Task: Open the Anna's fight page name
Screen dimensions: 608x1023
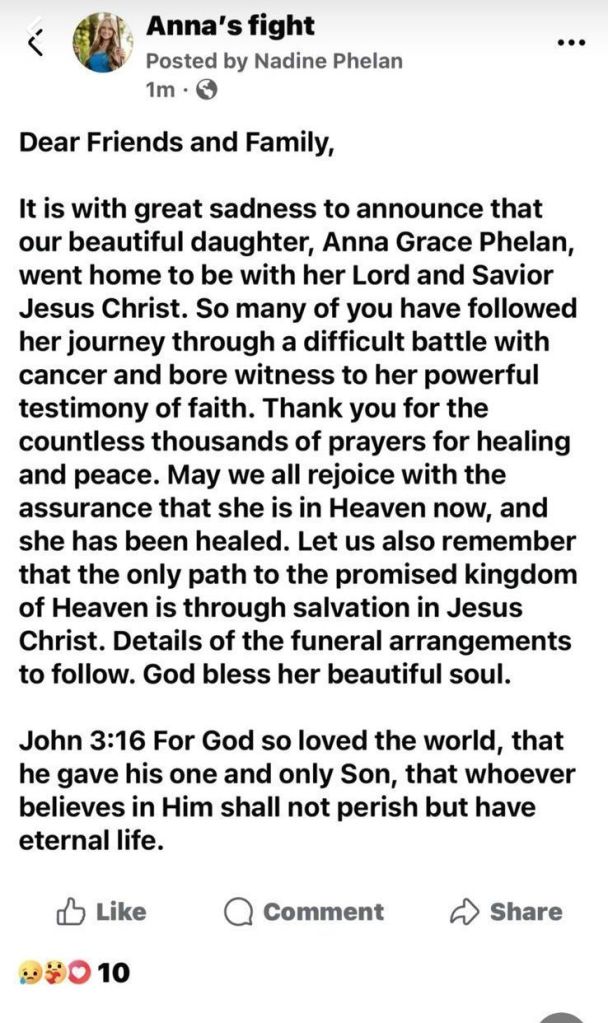Action: tap(230, 25)
